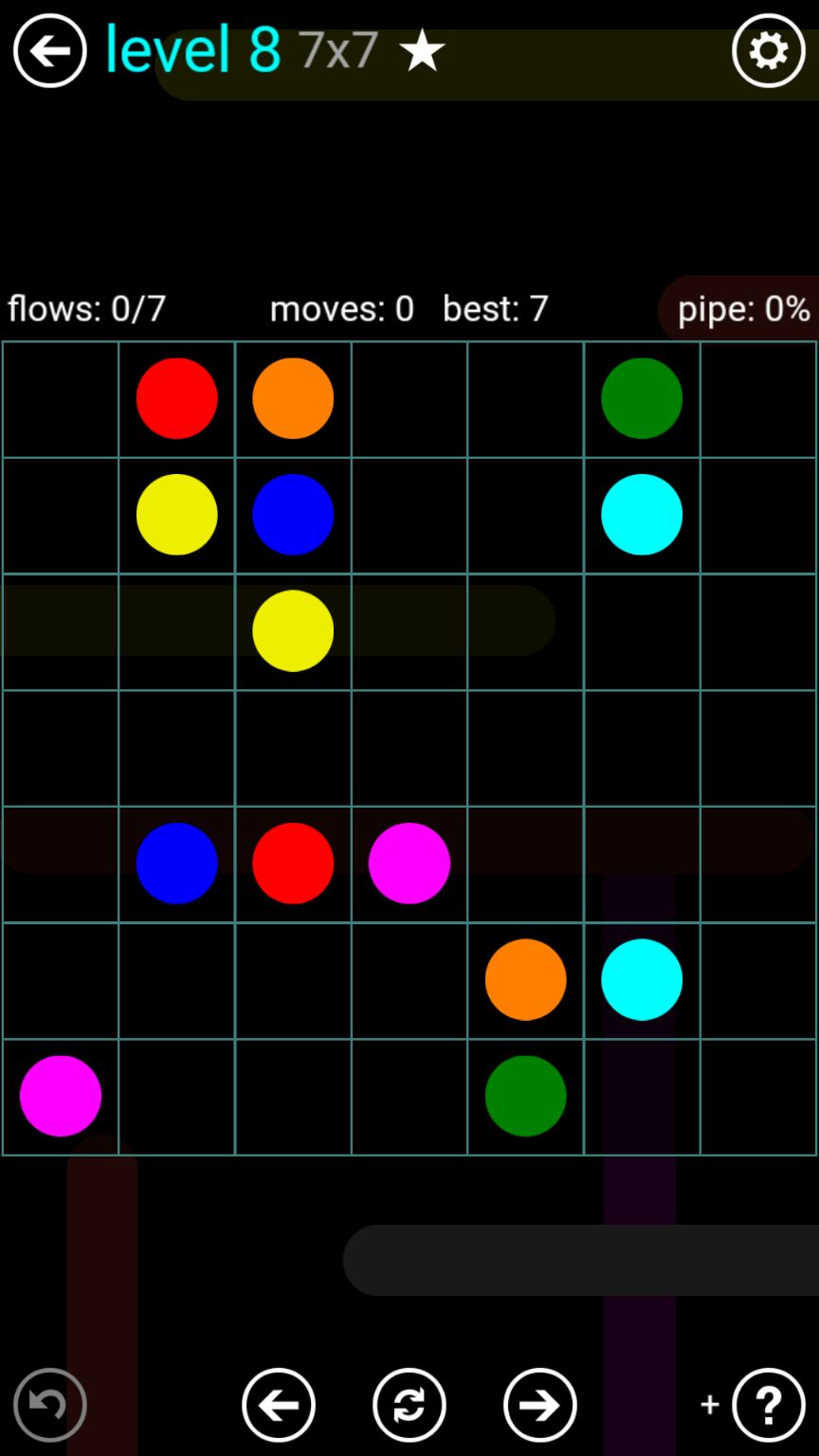
Task: Select the blue dot beside the yellow dot
Action: [x=293, y=515]
